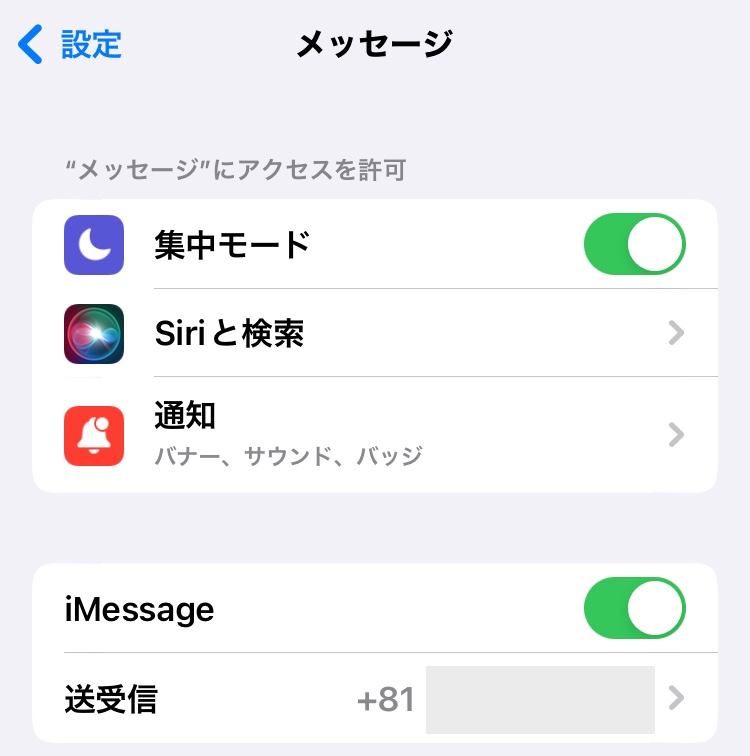Open 通知 settings
The height and width of the screenshot is (756, 750).
coord(375,434)
